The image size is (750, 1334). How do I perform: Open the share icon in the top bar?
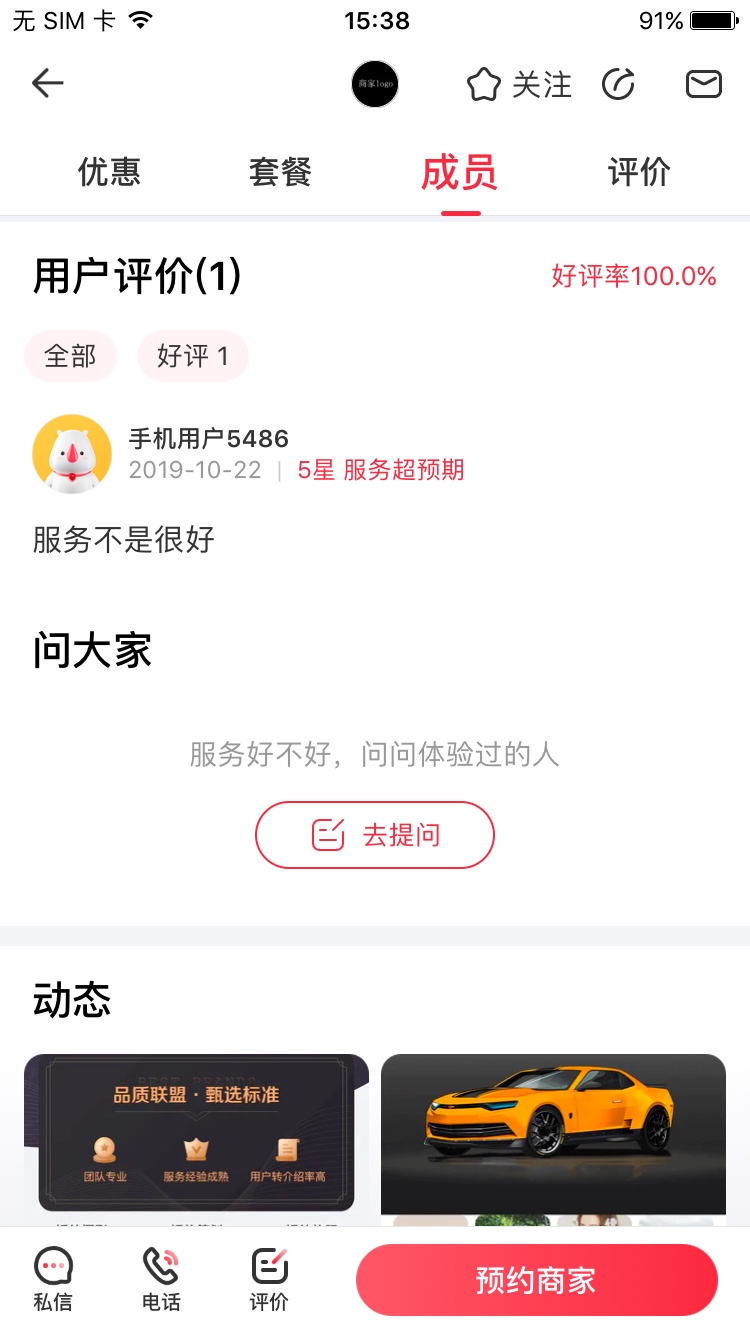point(618,85)
